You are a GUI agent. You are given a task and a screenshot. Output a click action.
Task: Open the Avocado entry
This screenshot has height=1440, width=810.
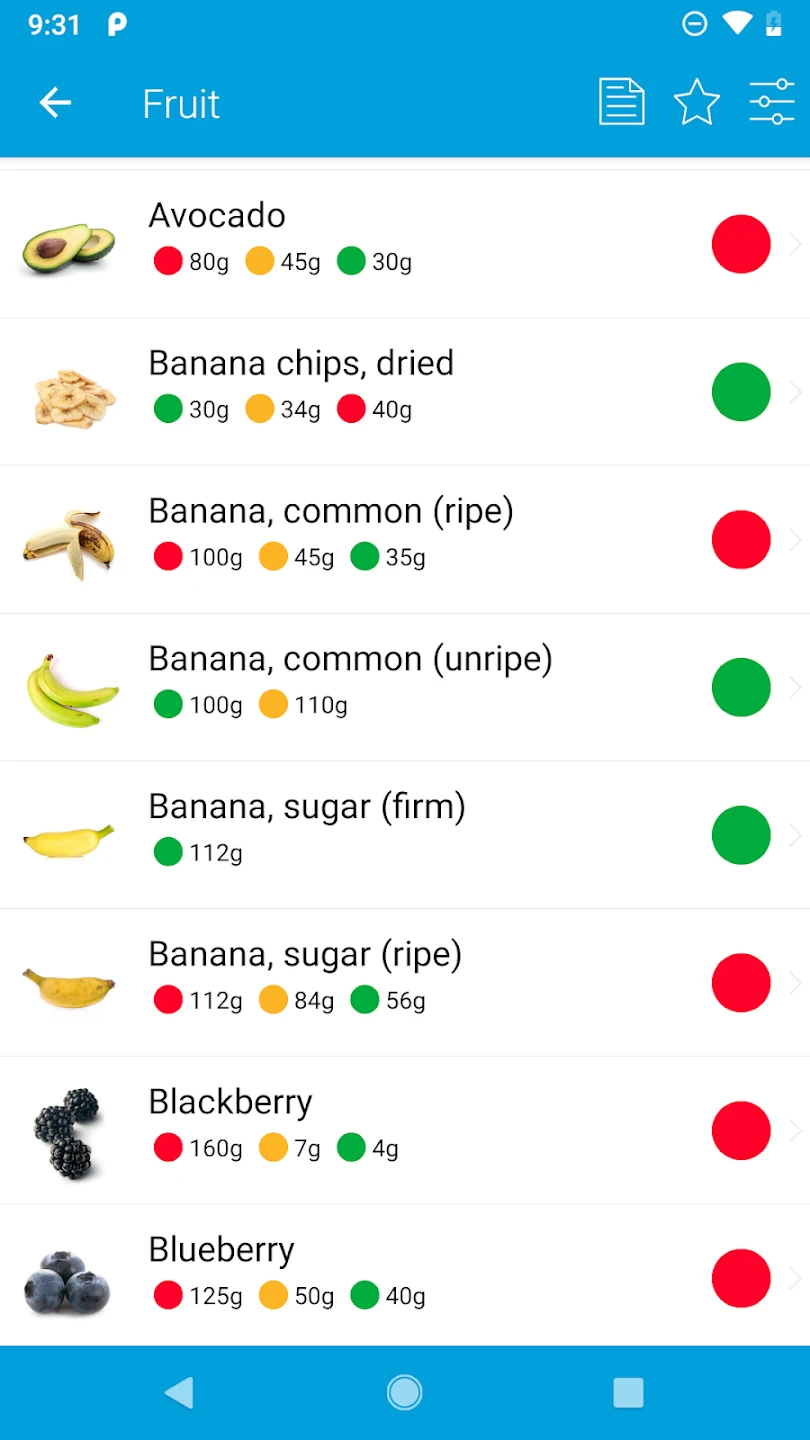pyautogui.click(x=405, y=244)
